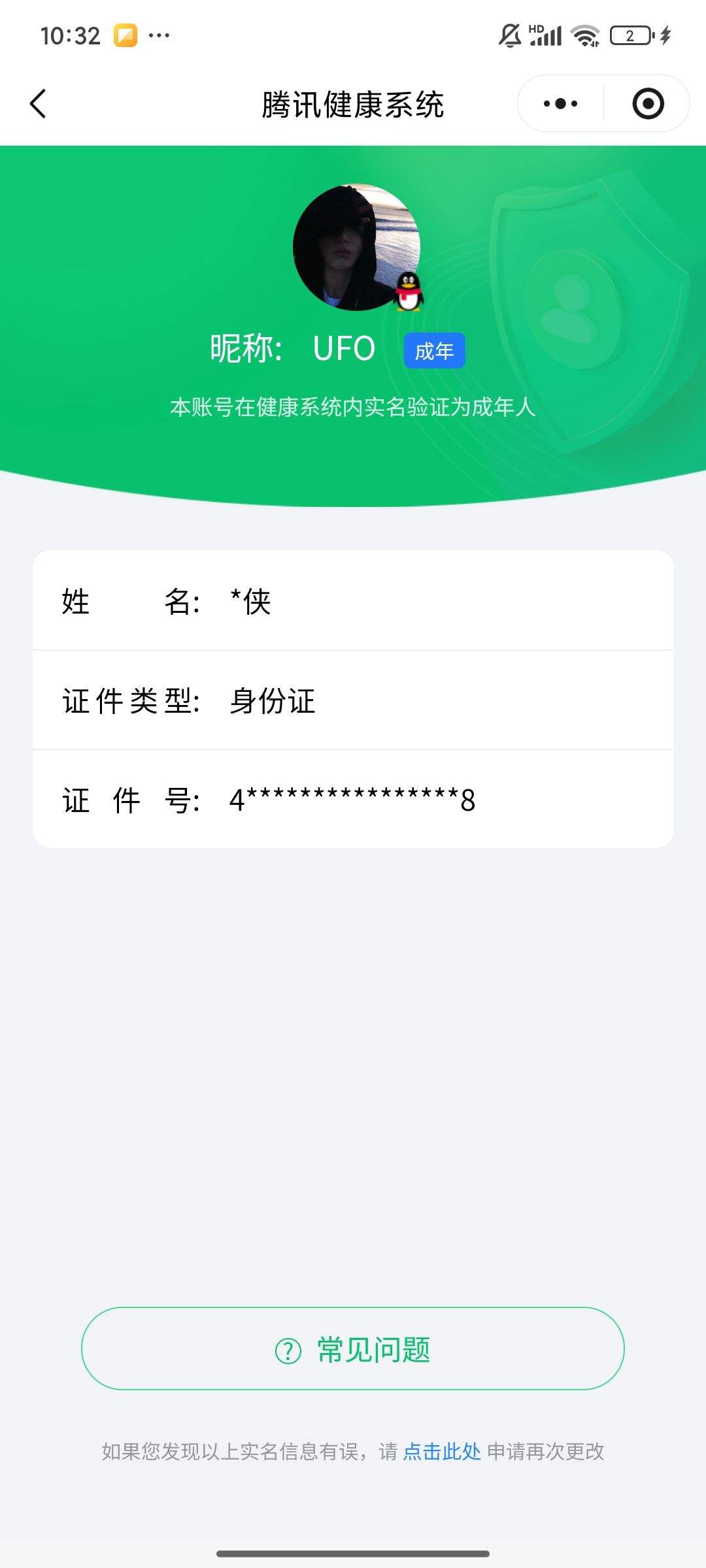This screenshot has height=1568, width=706.
Task: Go back from 腾讯健康系统 page
Action: point(38,104)
